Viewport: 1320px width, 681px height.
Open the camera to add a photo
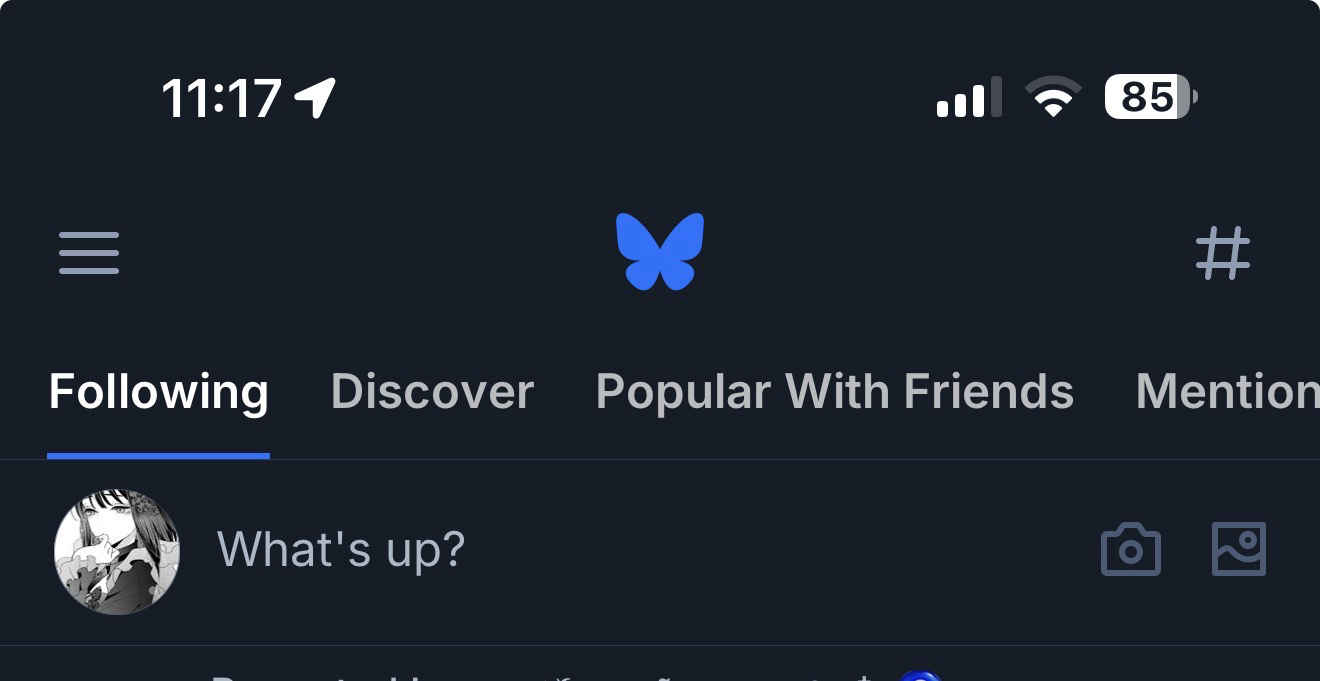(1130, 549)
